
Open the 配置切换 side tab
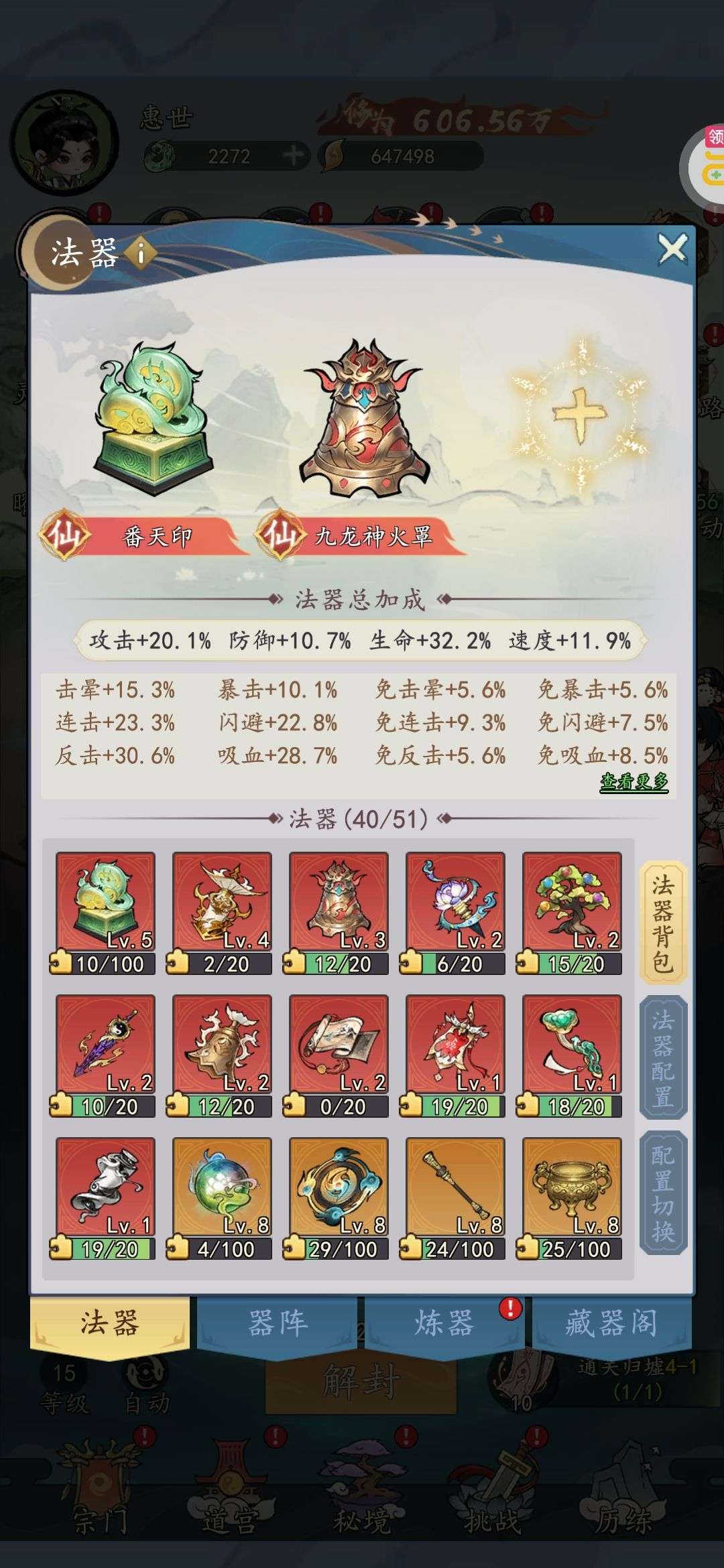(x=663, y=1193)
